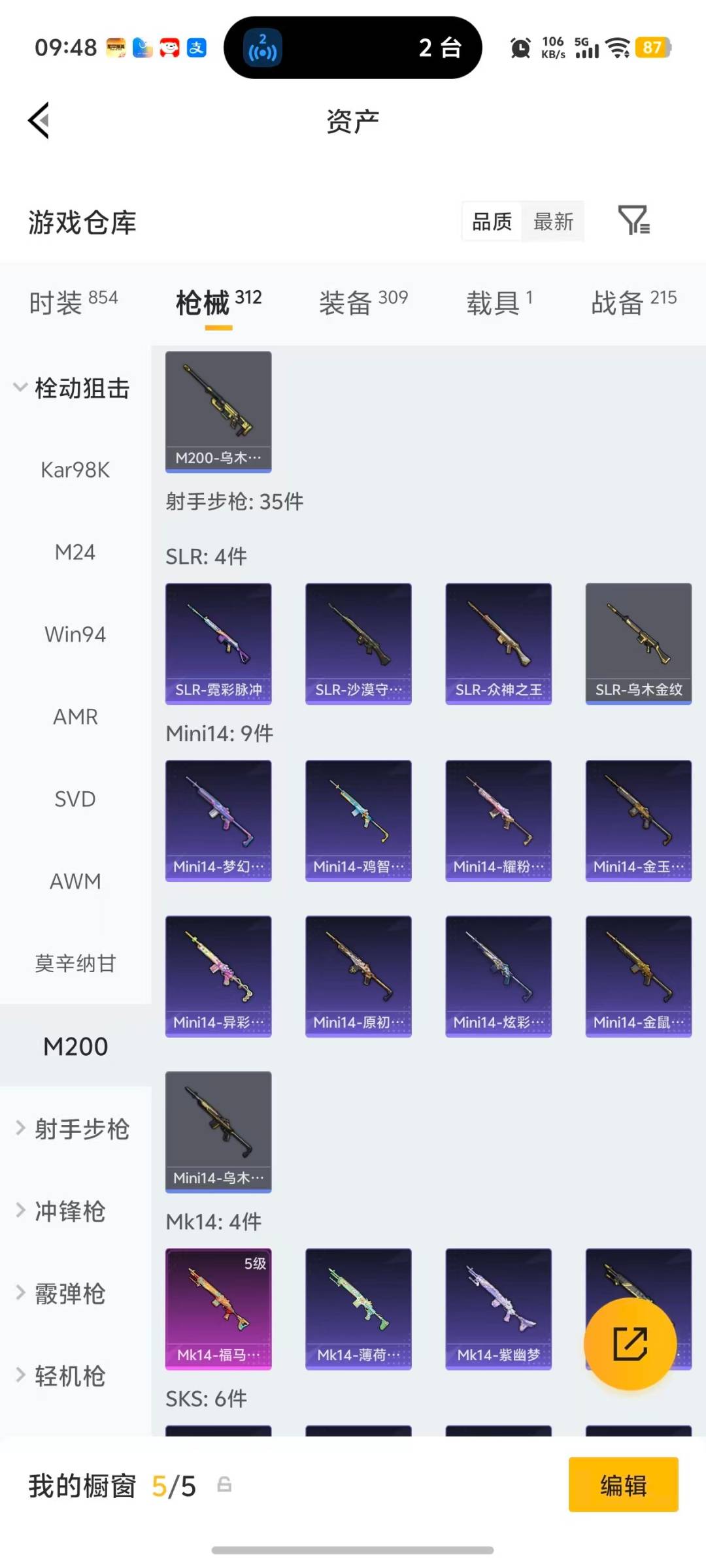The height and width of the screenshot is (1568, 706).
Task: Switch sorting to 最新
Action: click(553, 222)
